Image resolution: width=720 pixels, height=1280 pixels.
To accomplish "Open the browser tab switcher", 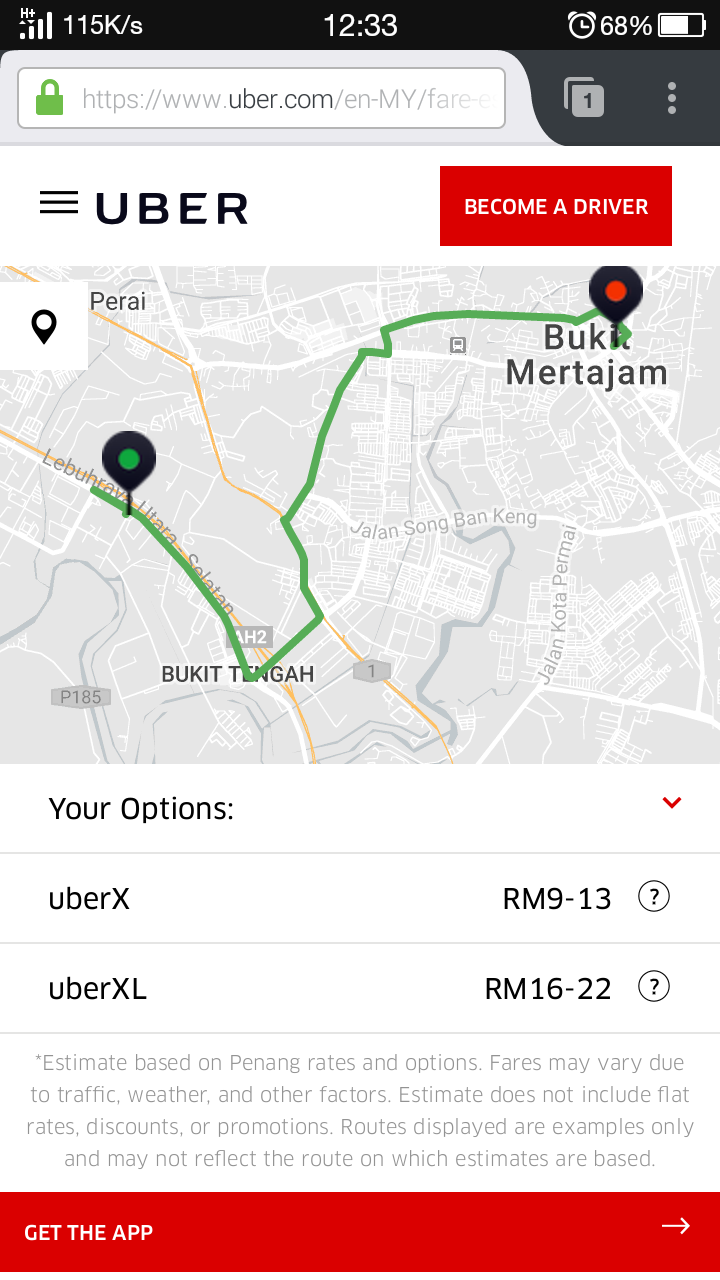I will [x=585, y=99].
